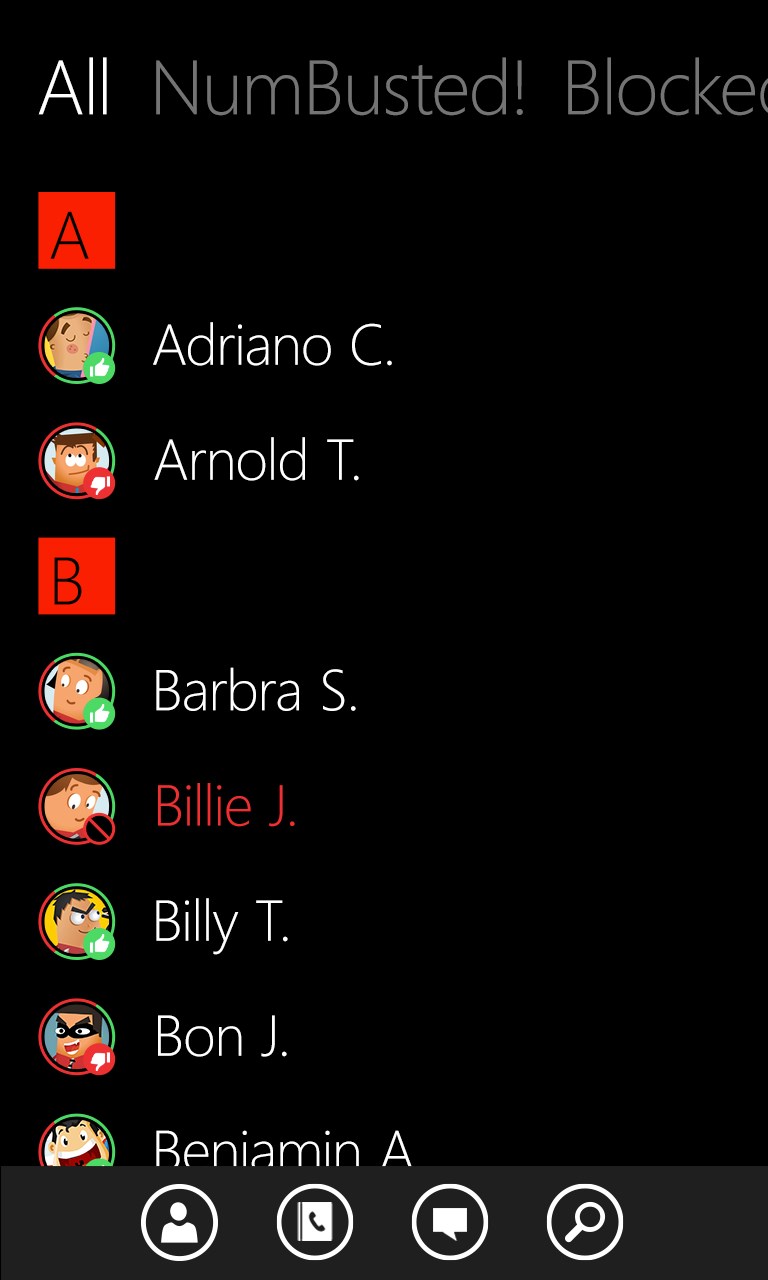Select the All tab

coord(74,90)
